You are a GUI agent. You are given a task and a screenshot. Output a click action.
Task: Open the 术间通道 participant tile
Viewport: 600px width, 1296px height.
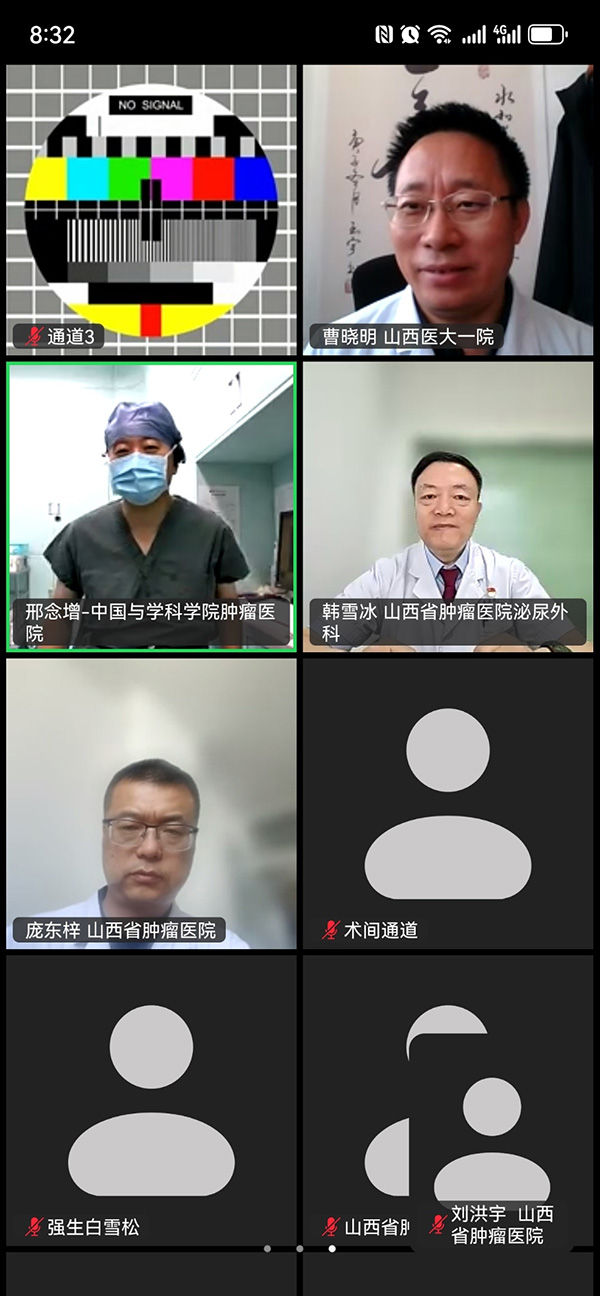pos(448,803)
